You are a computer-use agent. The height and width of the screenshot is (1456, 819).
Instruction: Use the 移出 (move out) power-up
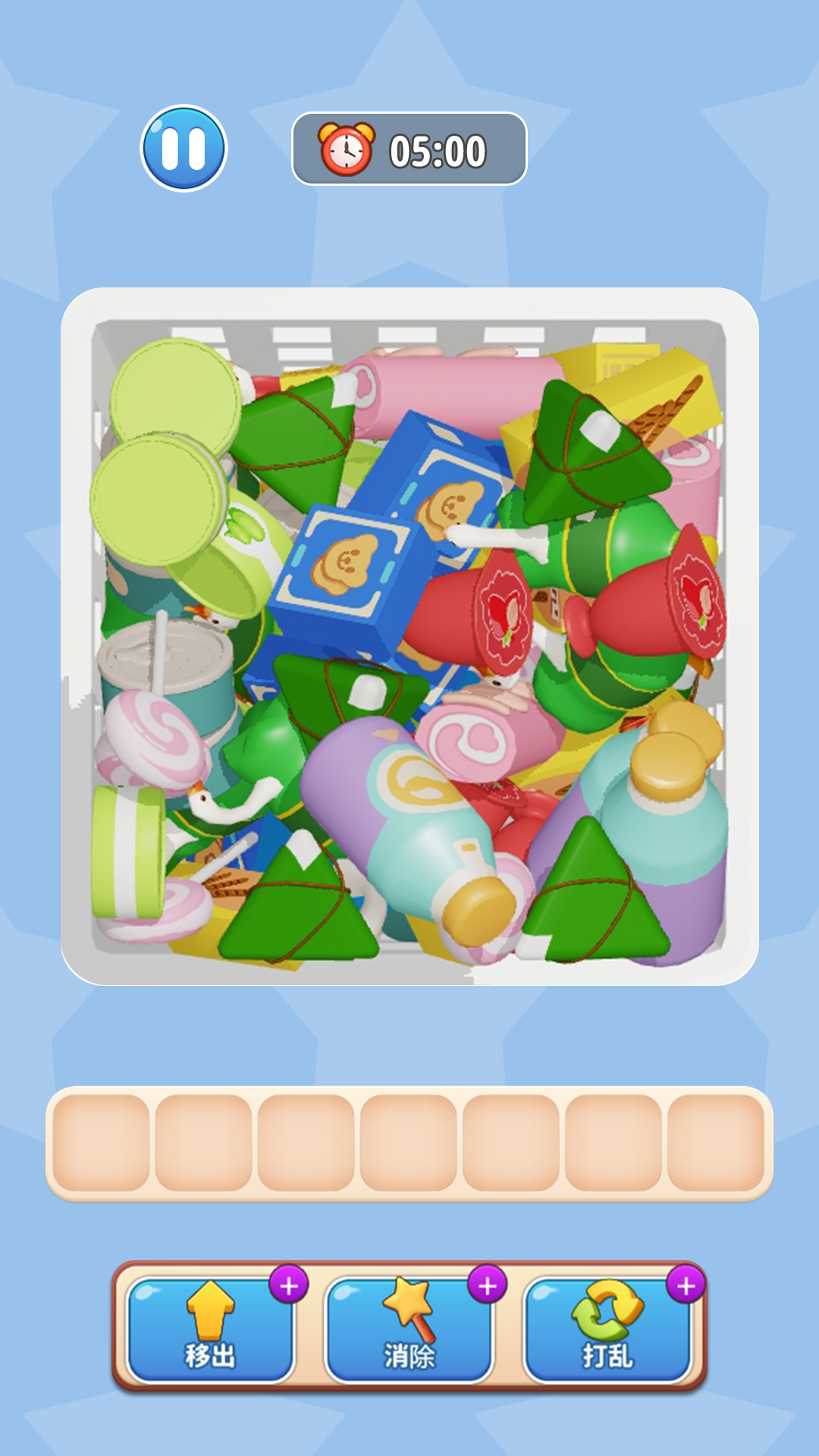[x=210, y=1330]
